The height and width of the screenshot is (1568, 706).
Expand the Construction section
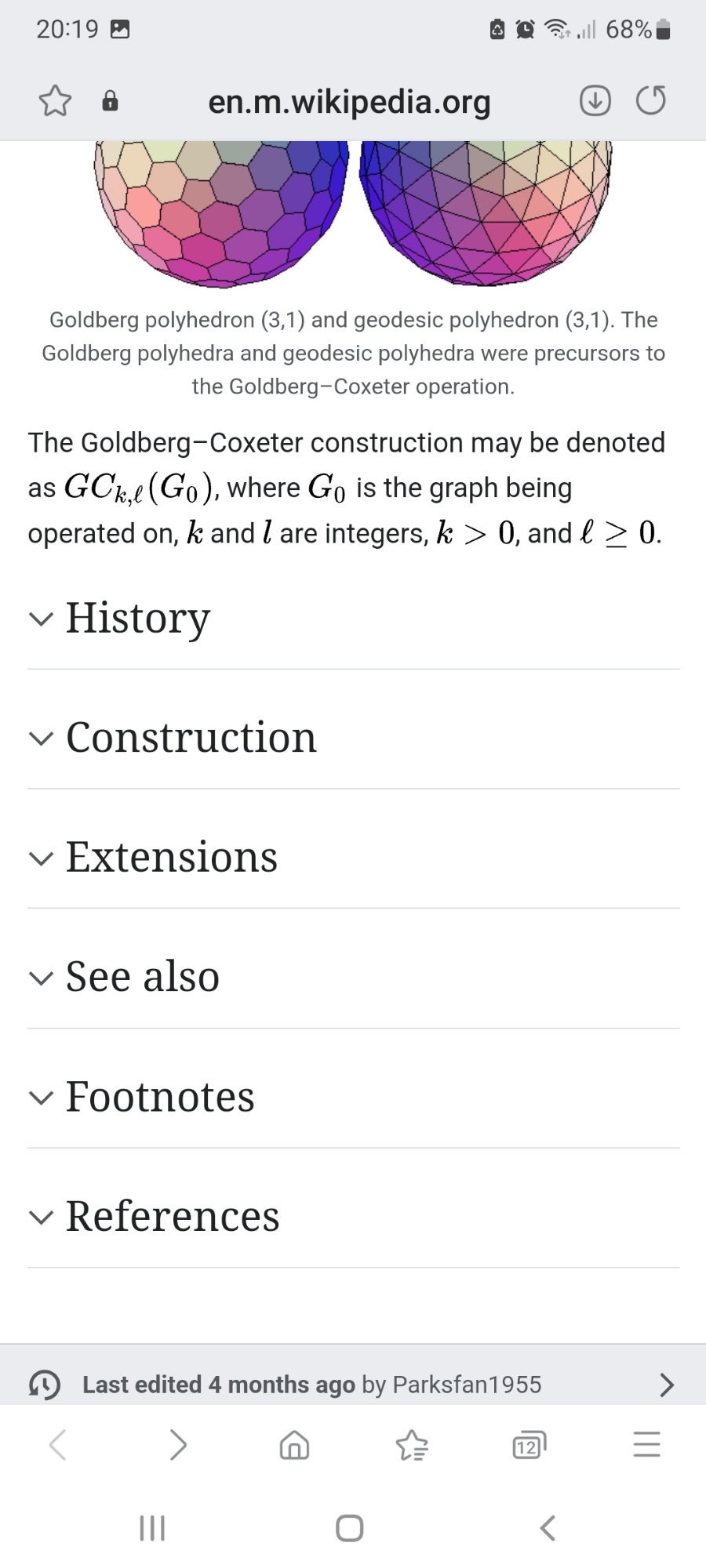click(191, 738)
